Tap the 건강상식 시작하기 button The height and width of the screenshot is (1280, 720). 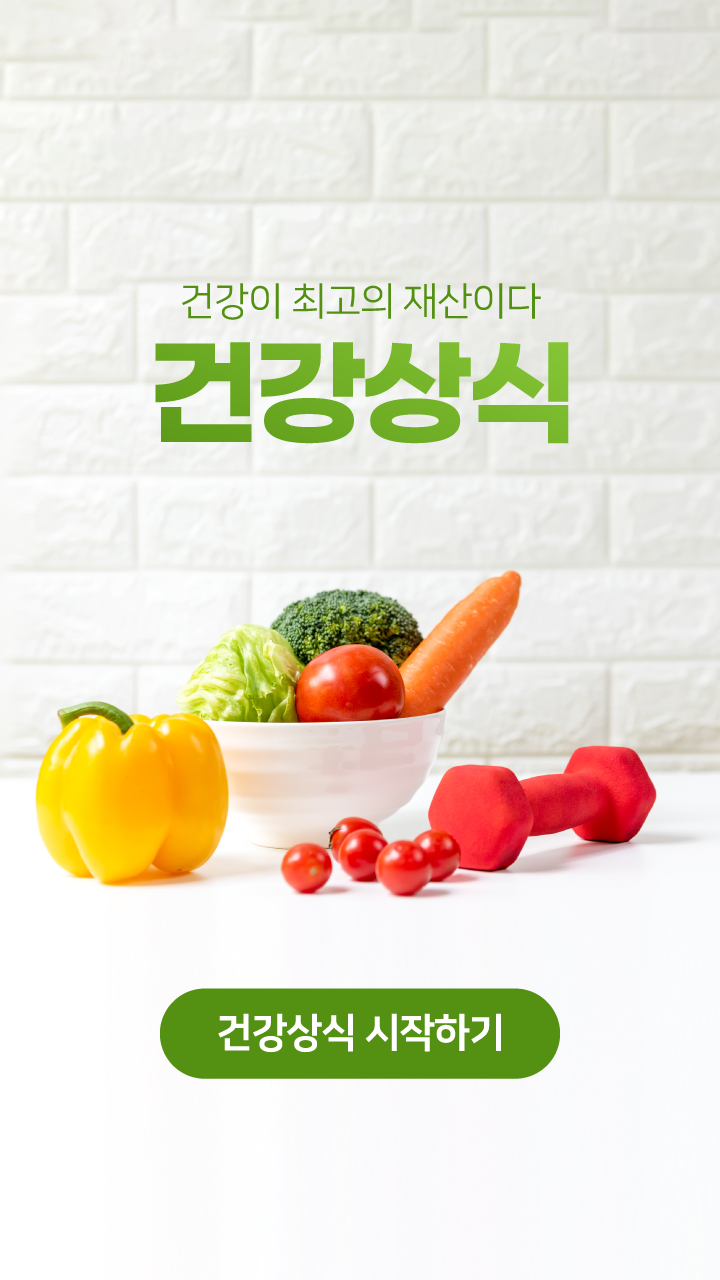(x=360, y=1033)
